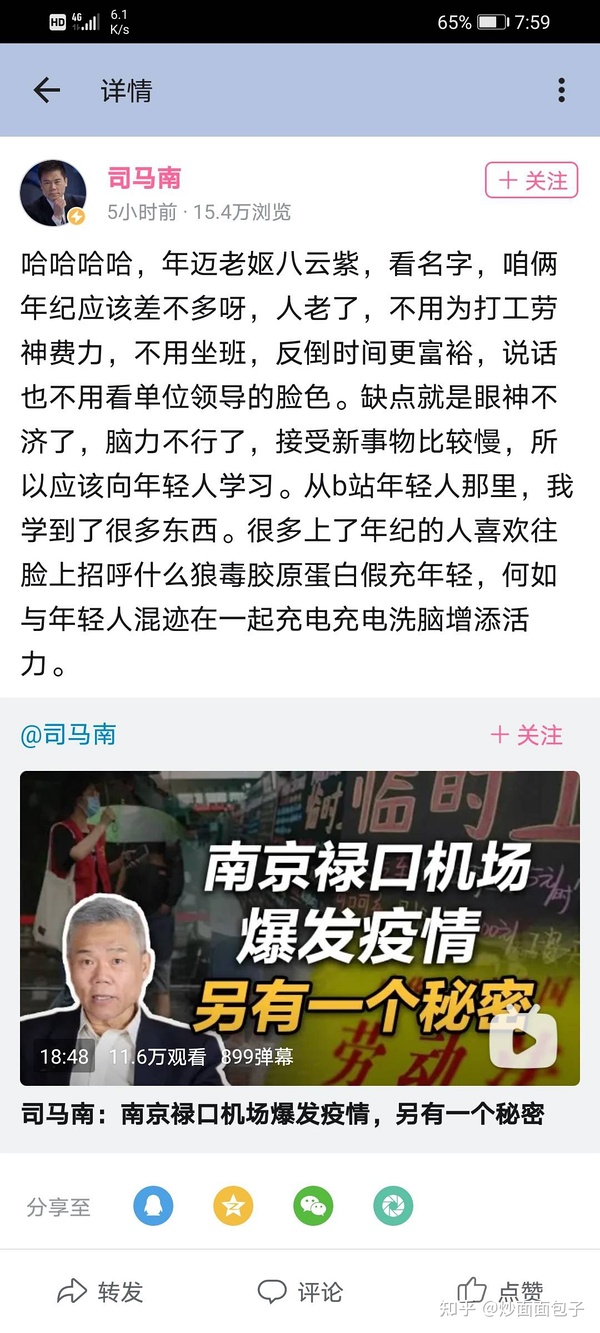Open comments via 评论

click(x=300, y=1292)
